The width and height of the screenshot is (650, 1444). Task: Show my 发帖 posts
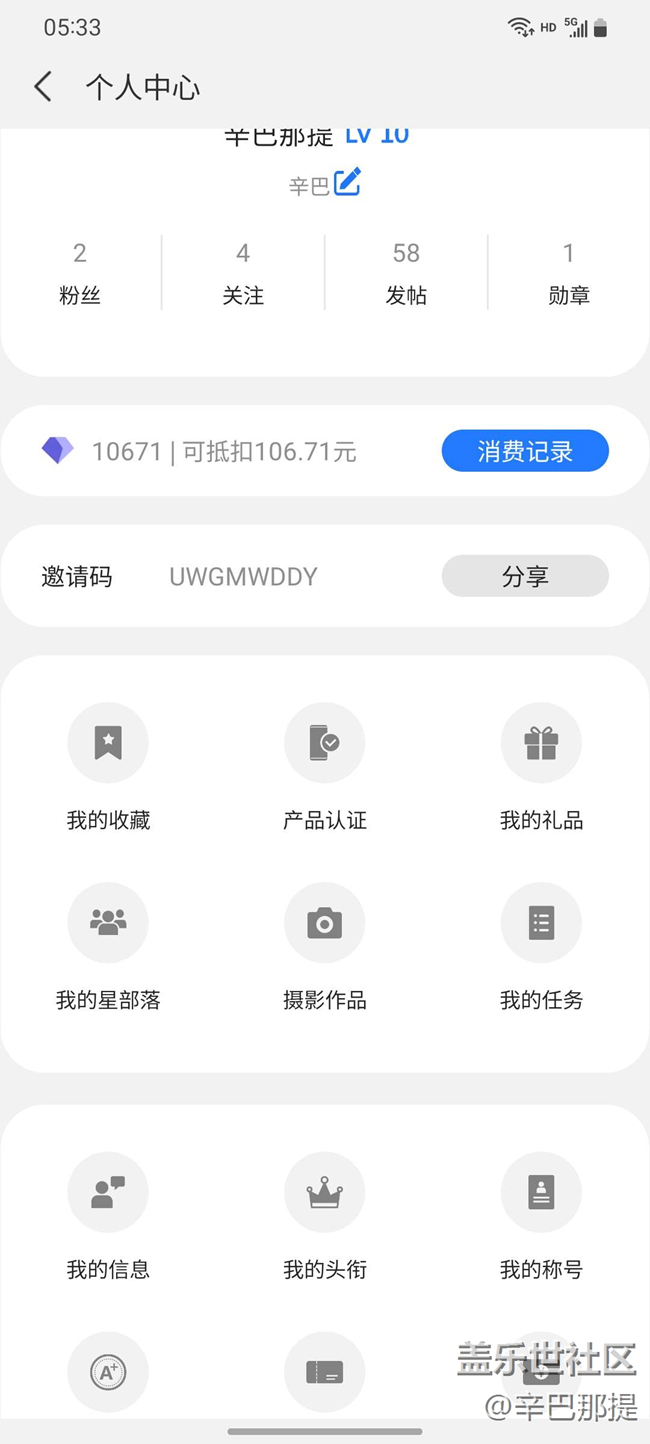pyautogui.click(x=406, y=273)
